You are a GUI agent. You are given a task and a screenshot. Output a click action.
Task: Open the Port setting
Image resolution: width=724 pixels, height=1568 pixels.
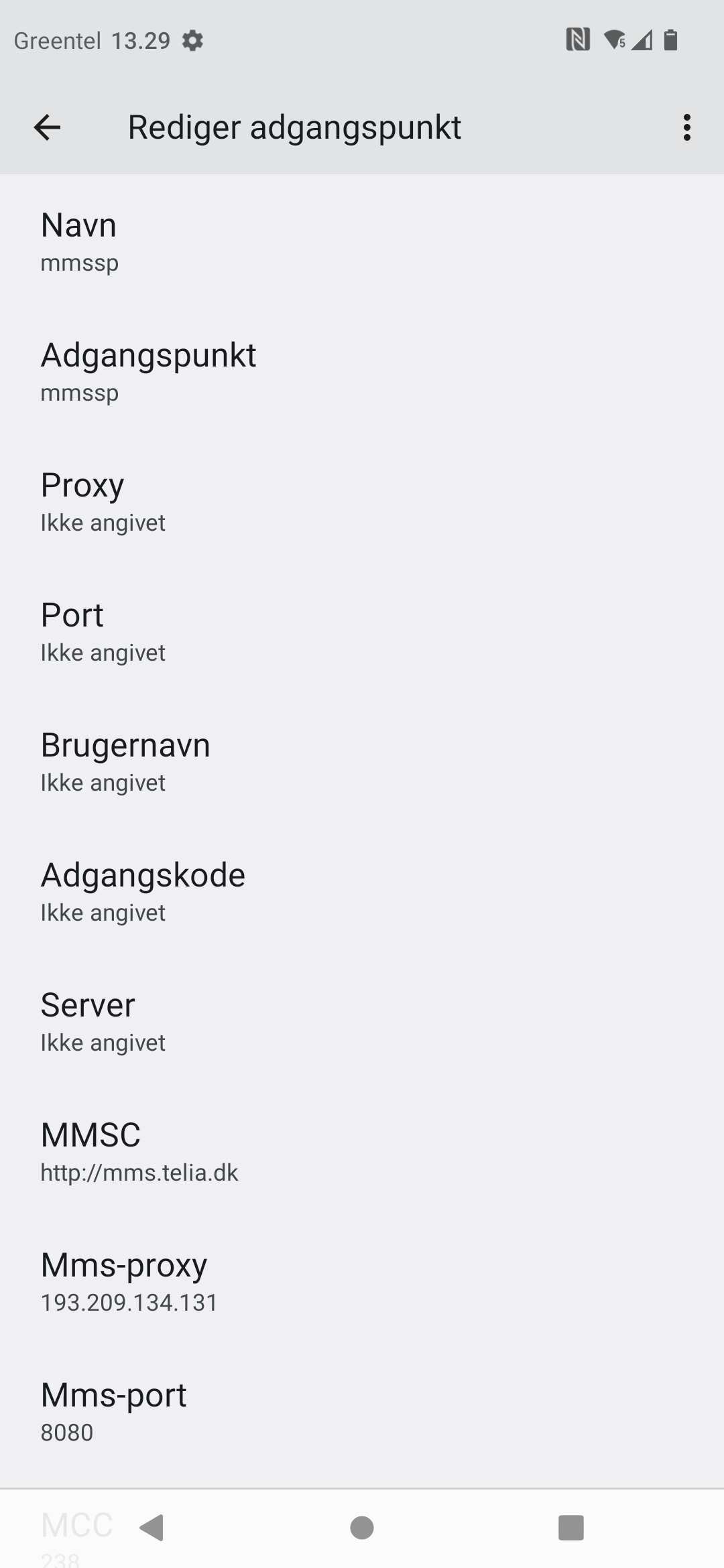[x=362, y=632]
